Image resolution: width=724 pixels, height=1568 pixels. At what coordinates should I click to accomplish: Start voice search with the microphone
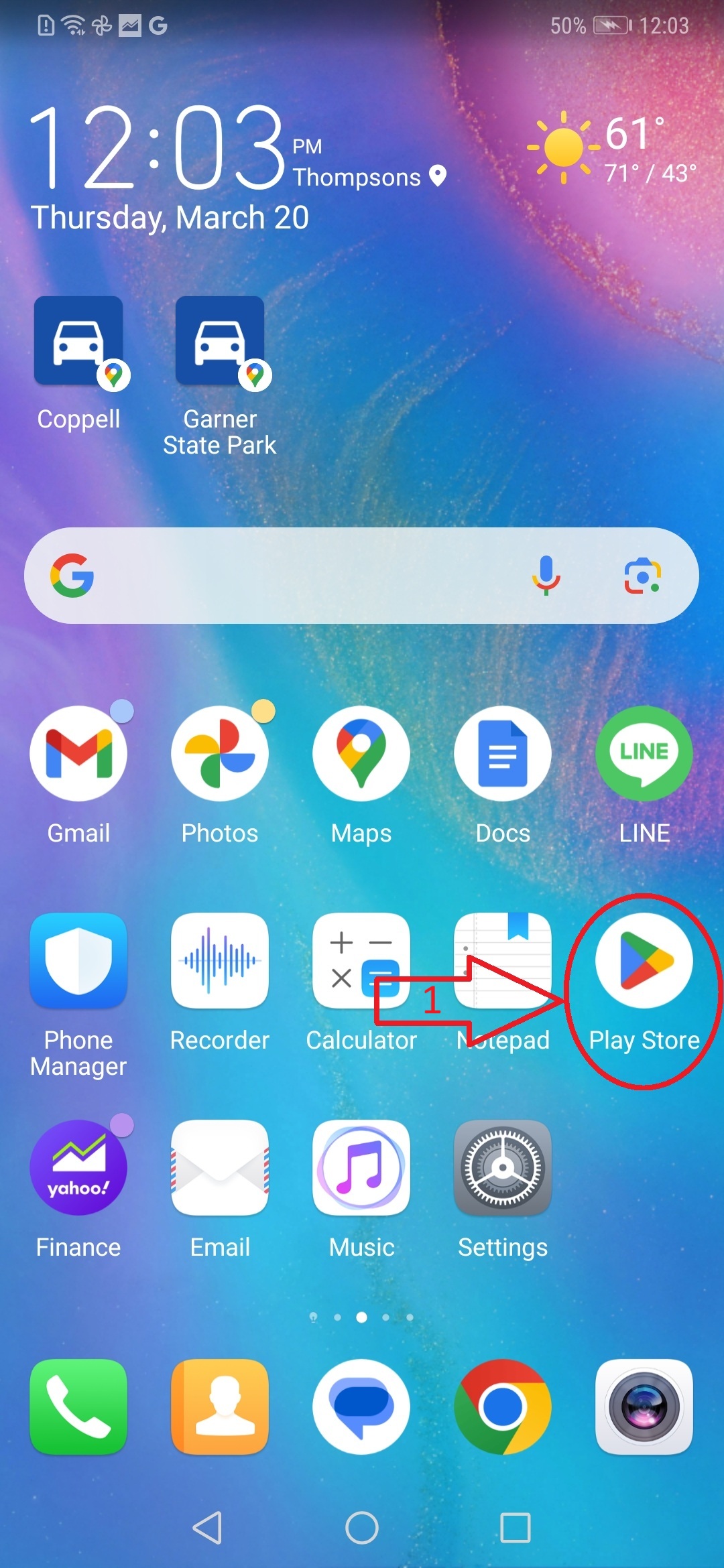[x=546, y=576]
